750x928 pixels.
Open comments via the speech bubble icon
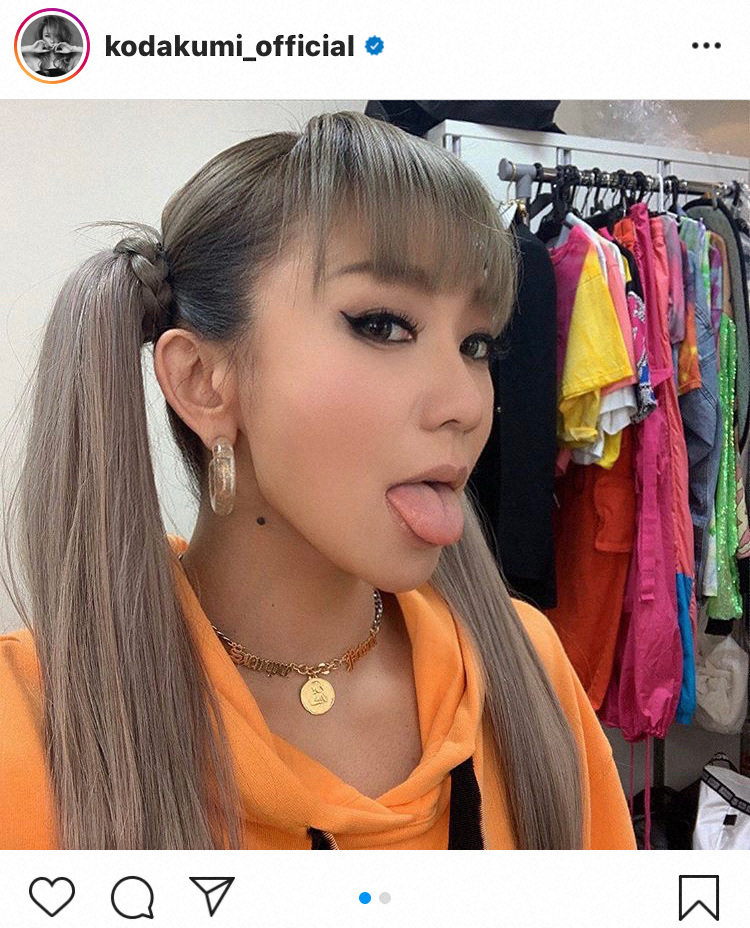pos(132,897)
